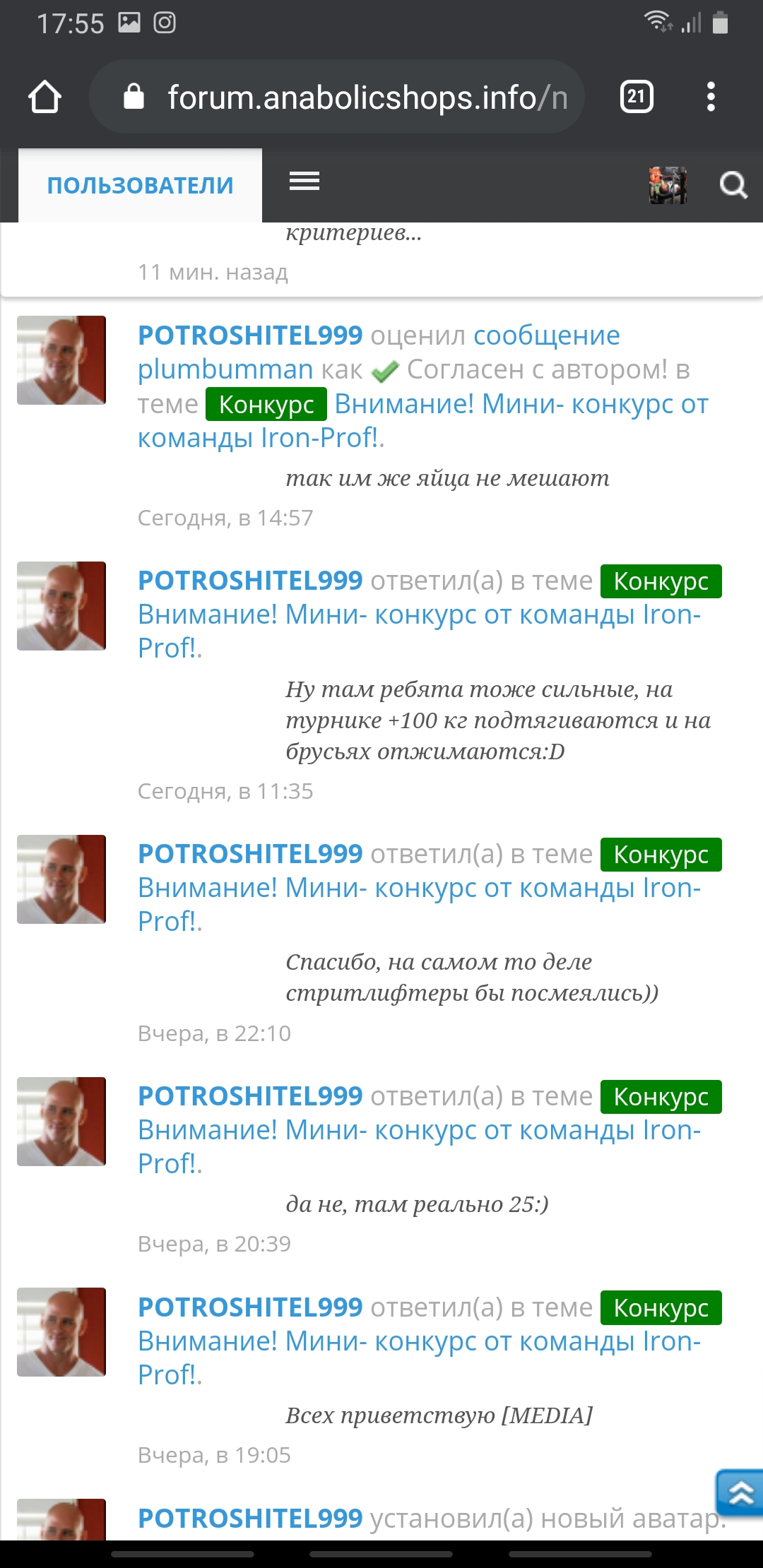This screenshot has height=1568, width=763.
Task: Open the forum hamburger menu
Action: (304, 182)
